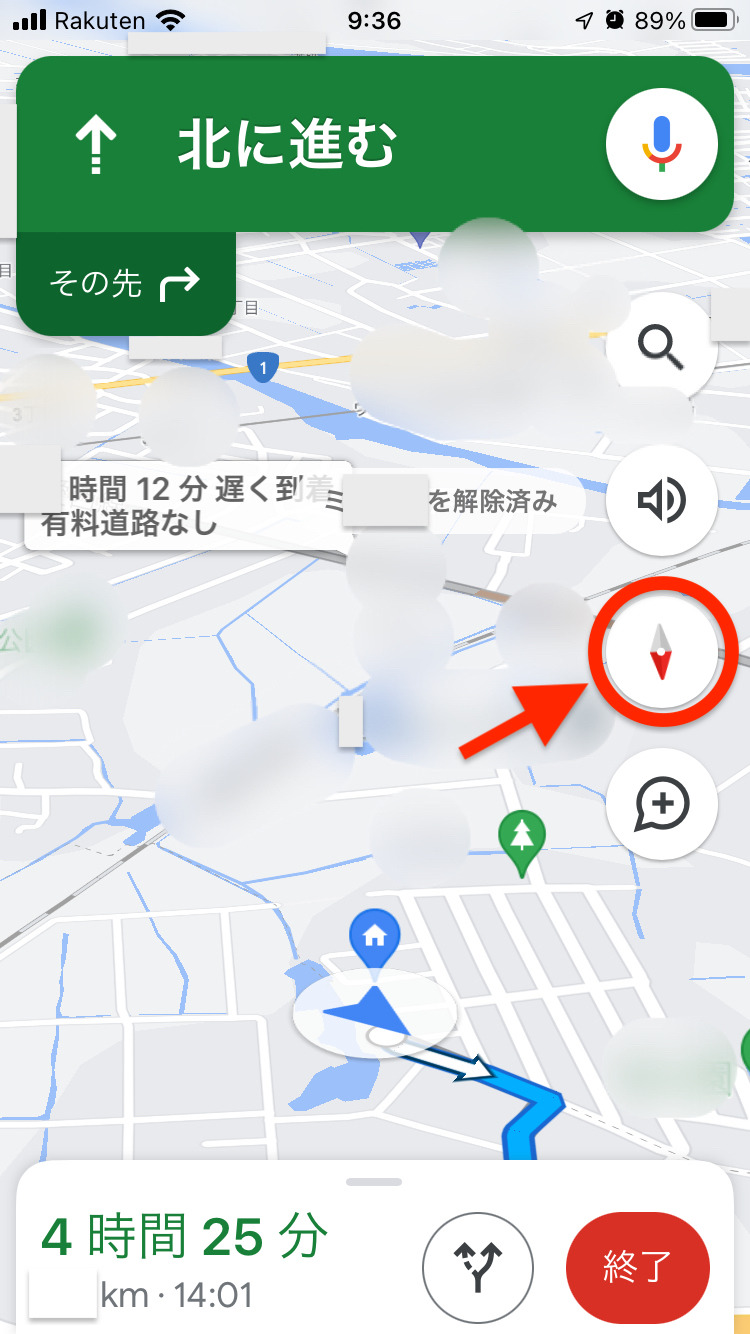Tap the compass to reorient map
This screenshot has width=750, height=1334.
[x=661, y=652]
